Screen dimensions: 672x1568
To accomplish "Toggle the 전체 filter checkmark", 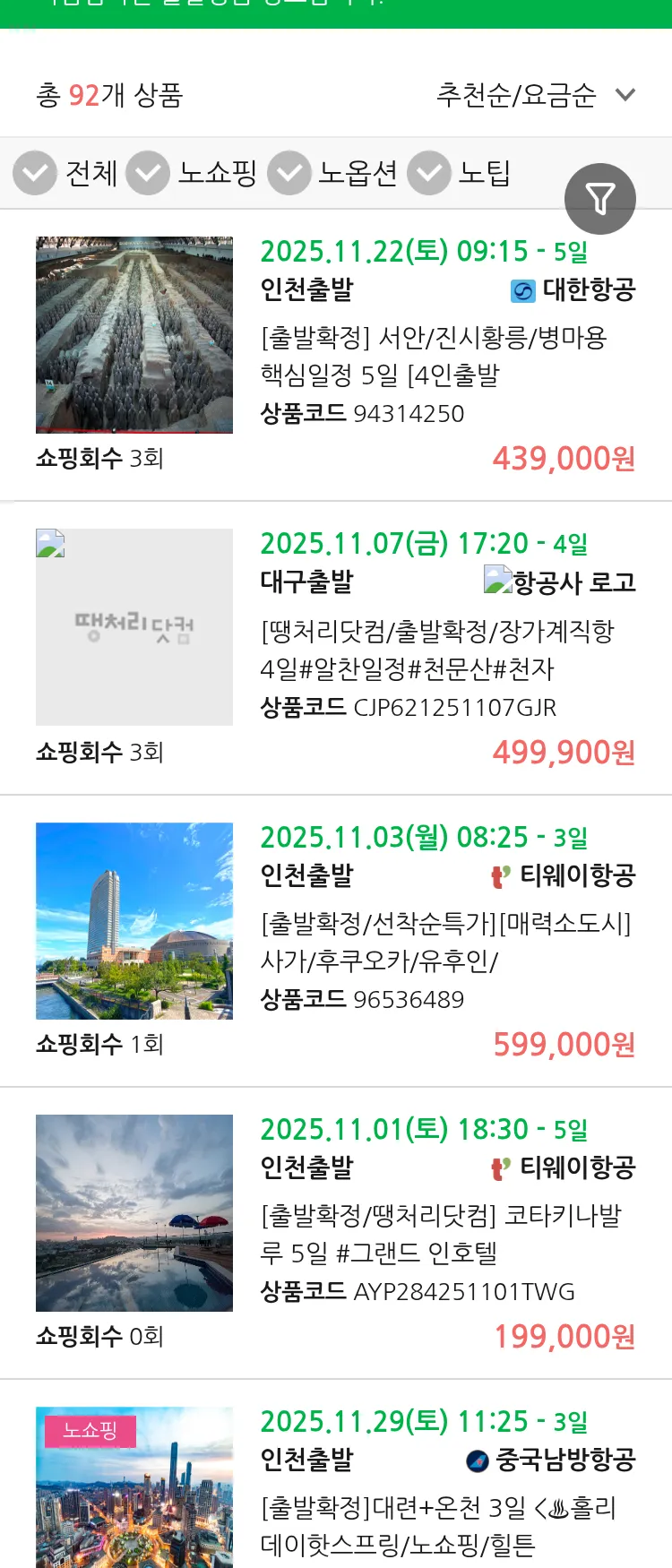I will coord(34,172).
